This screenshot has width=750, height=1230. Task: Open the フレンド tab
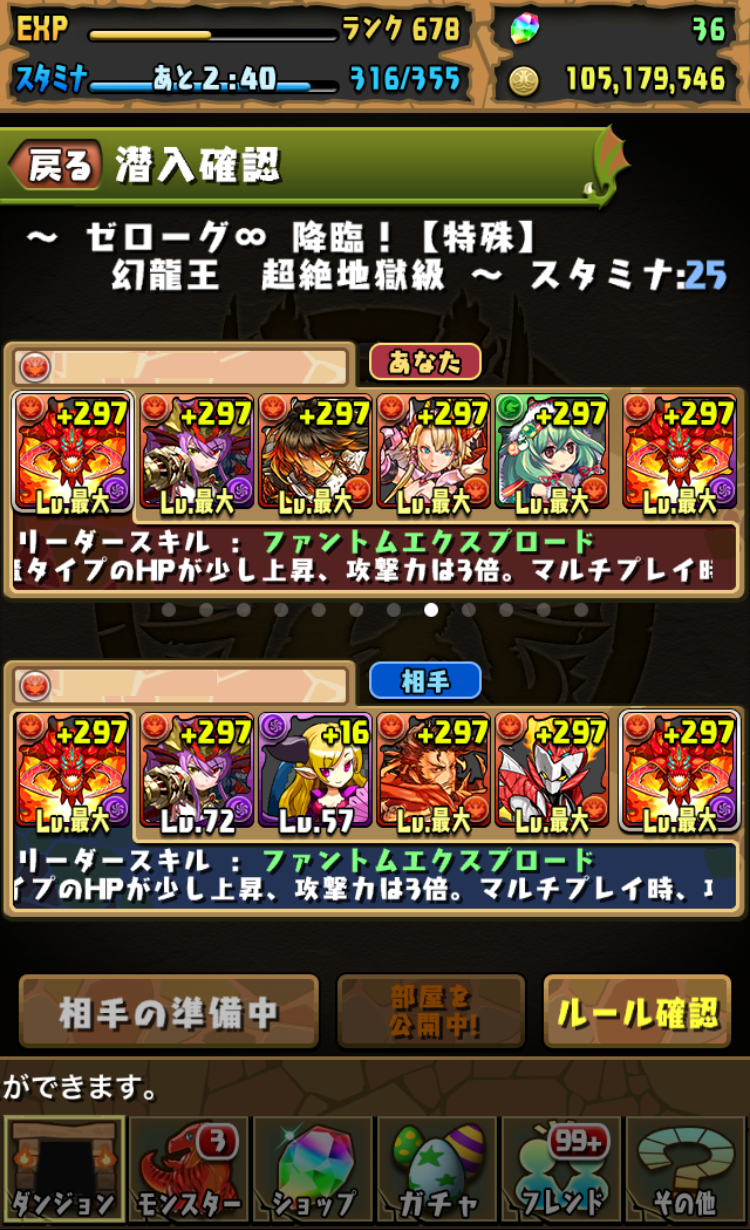click(561, 1172)
